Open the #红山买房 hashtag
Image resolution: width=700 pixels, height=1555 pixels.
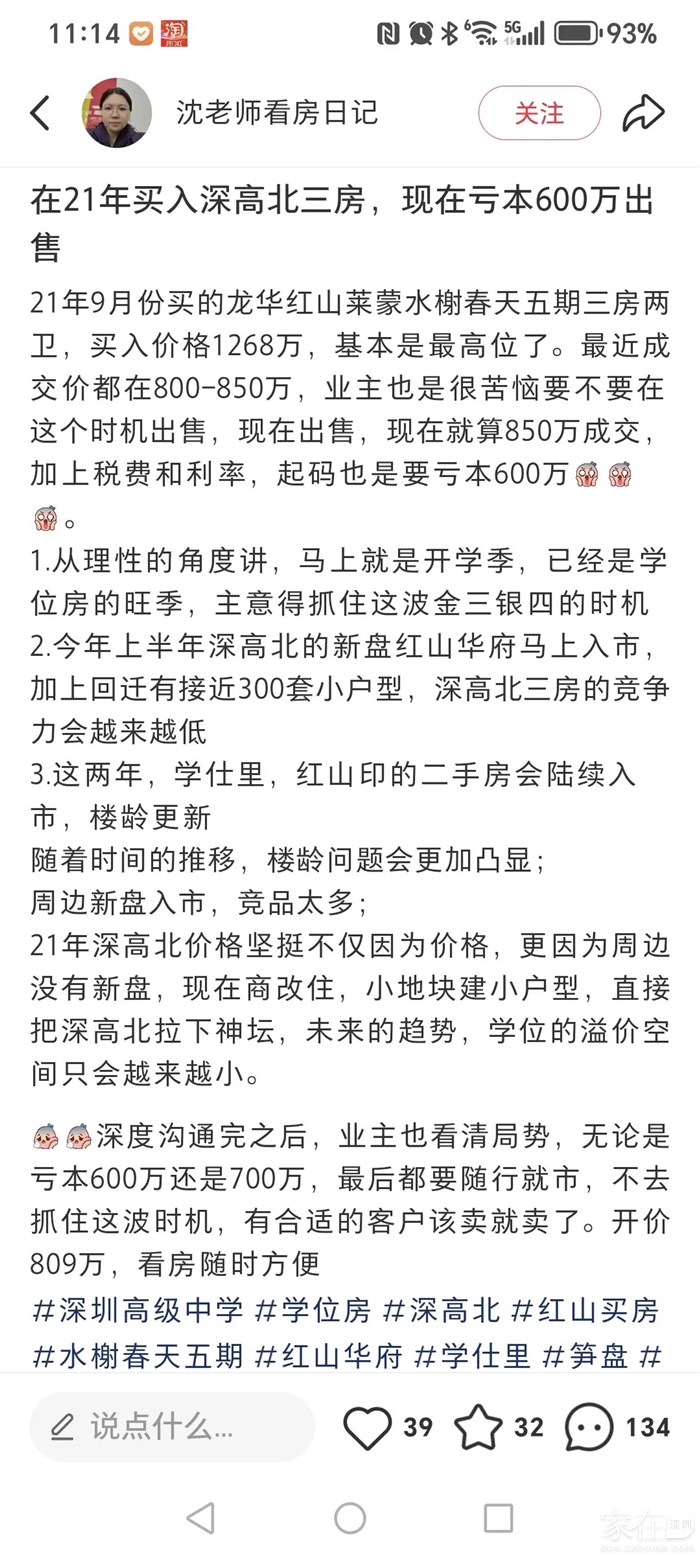pyautogui.click(x=585, y=1309)
